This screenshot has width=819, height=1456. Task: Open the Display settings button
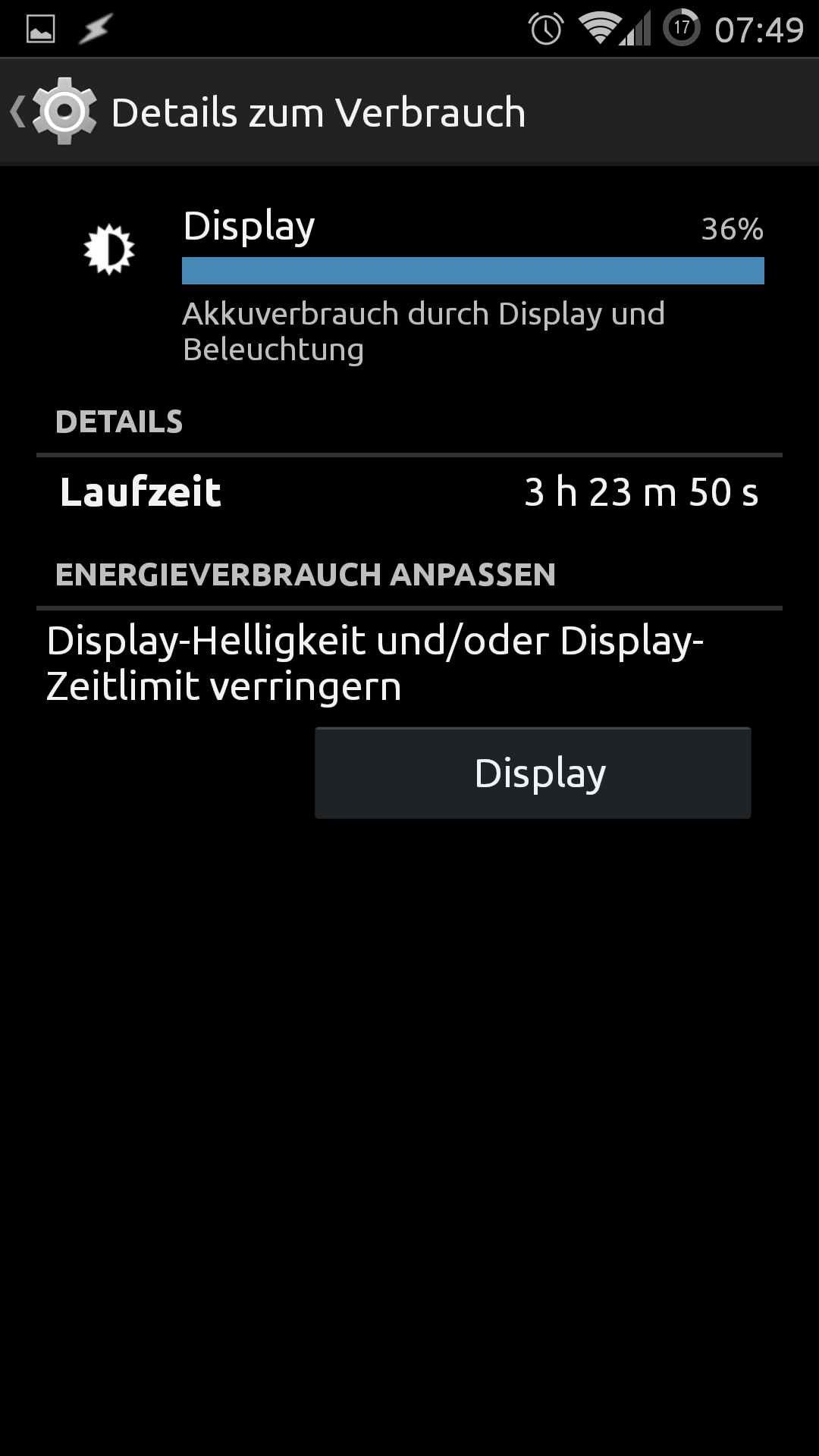(532, 773)
